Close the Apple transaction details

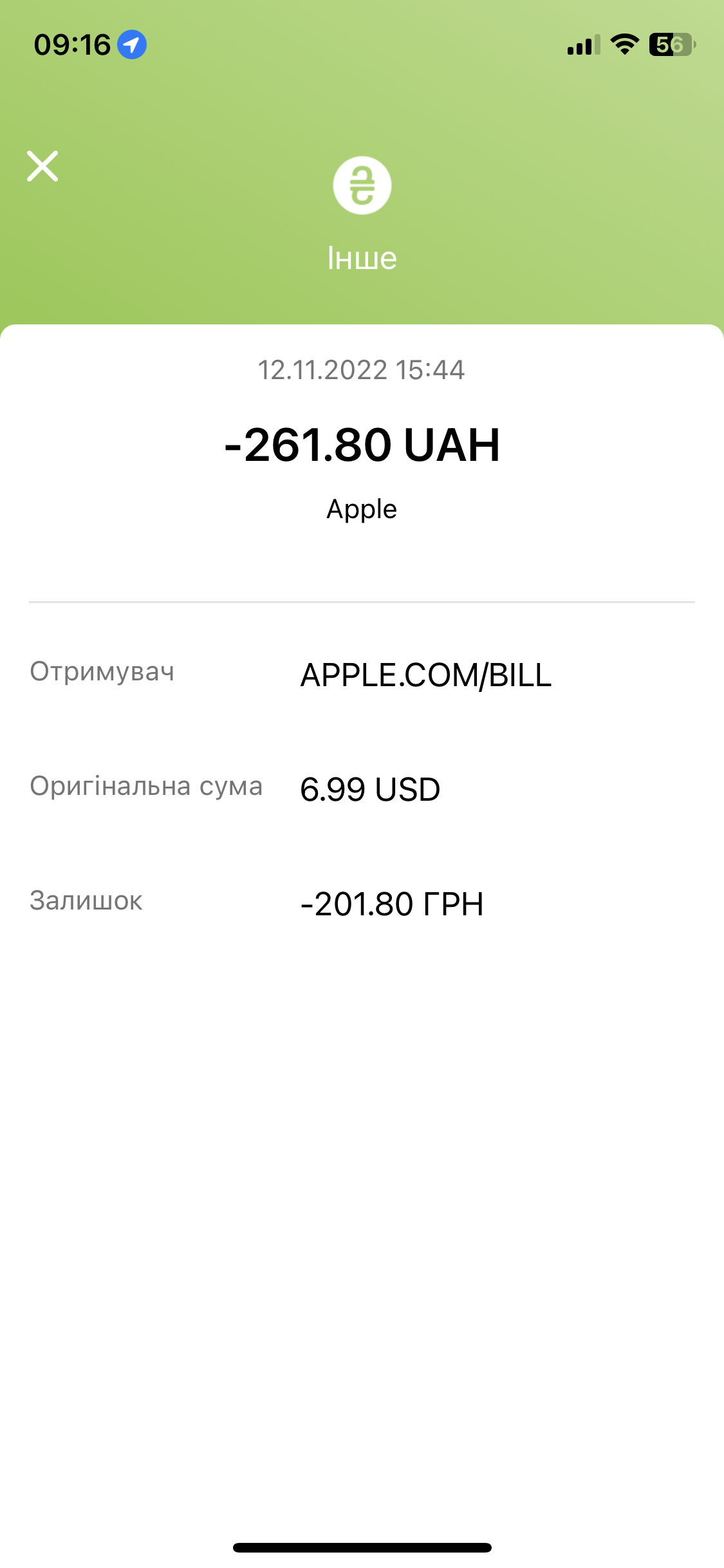(42, 166)
